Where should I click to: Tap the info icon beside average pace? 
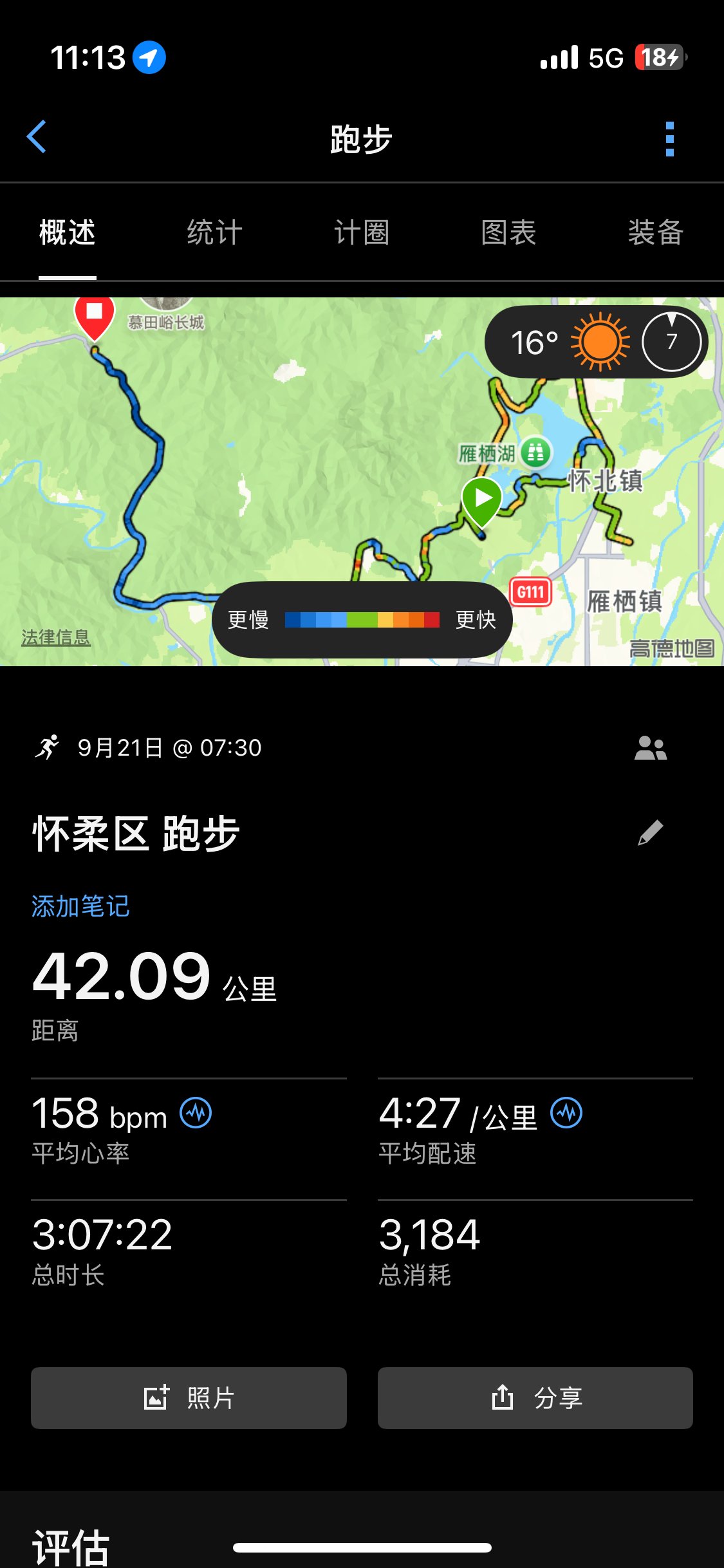pos(566,1113)
